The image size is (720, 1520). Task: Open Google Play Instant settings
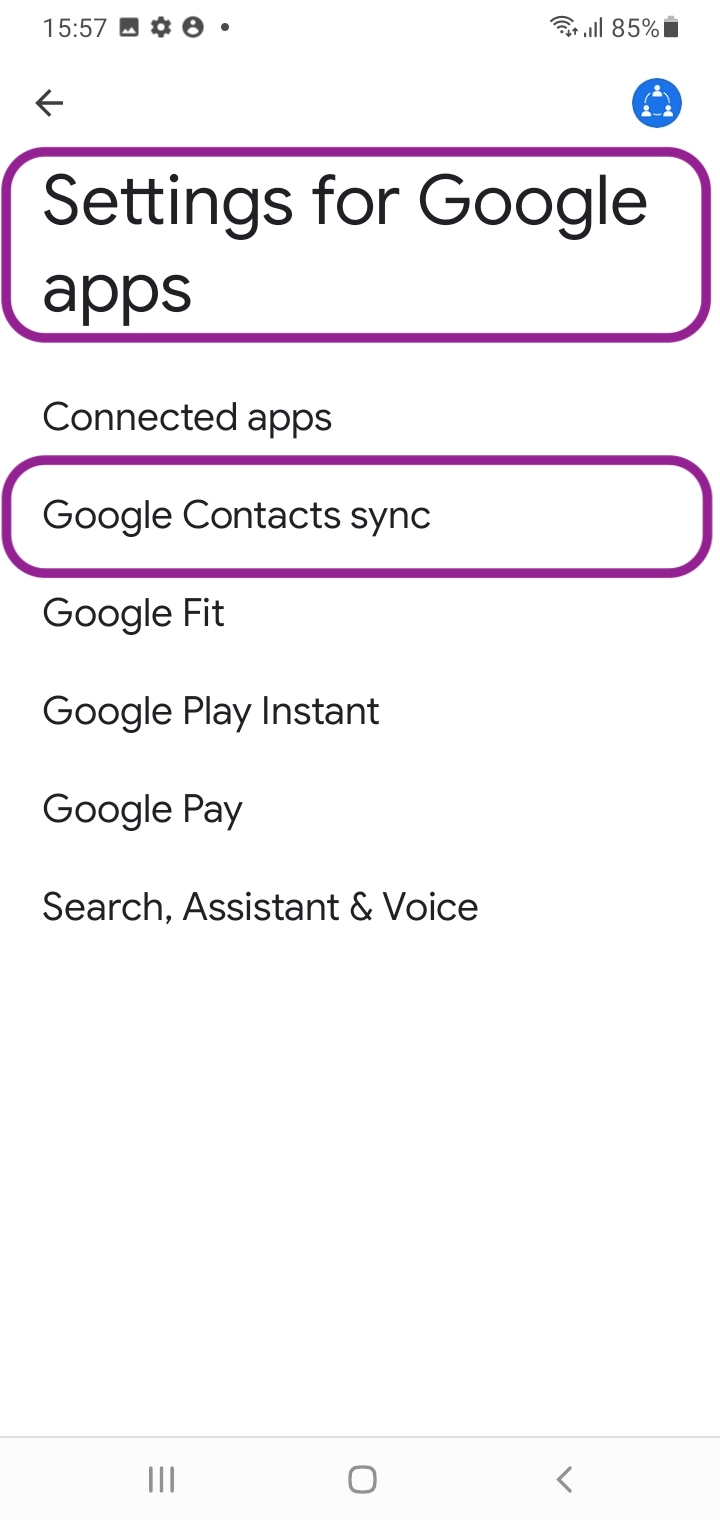click(x=211, y=711)
